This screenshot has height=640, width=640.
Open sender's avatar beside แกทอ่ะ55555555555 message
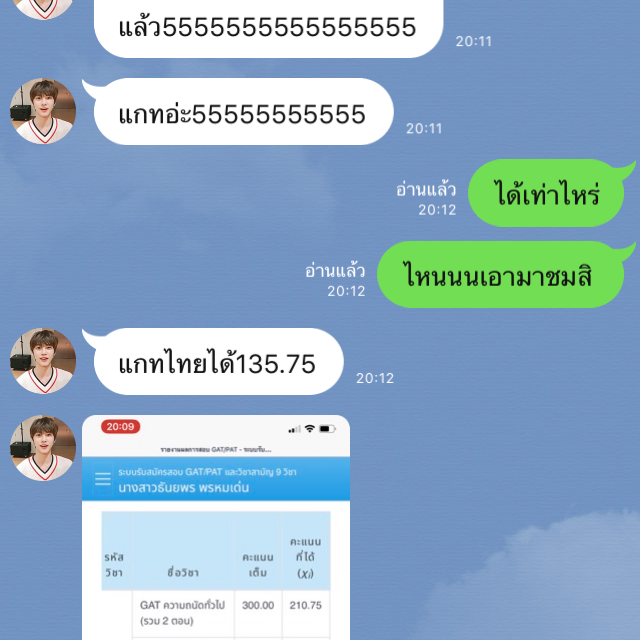pos(43,111)
